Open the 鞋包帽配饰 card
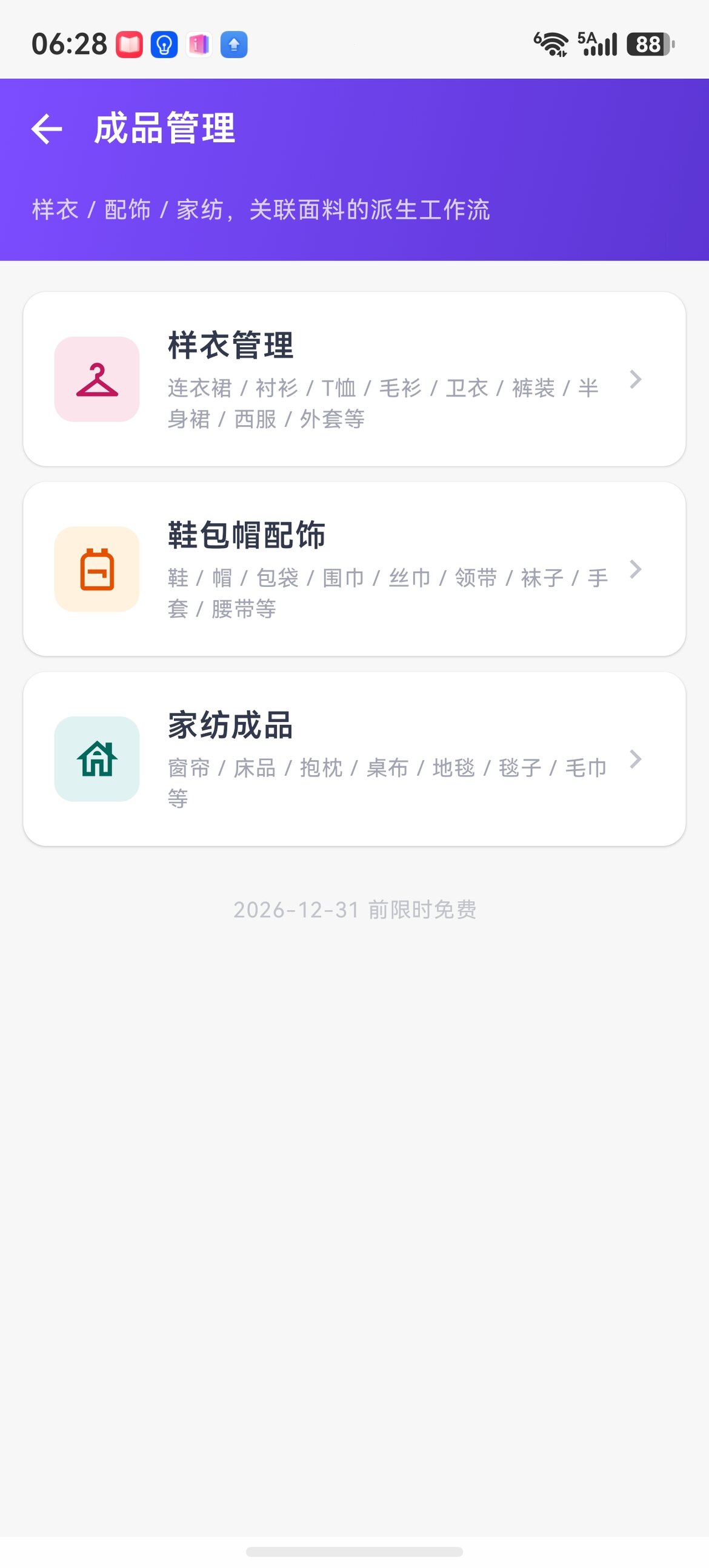 pyautogui.click(x=354, y=569)
